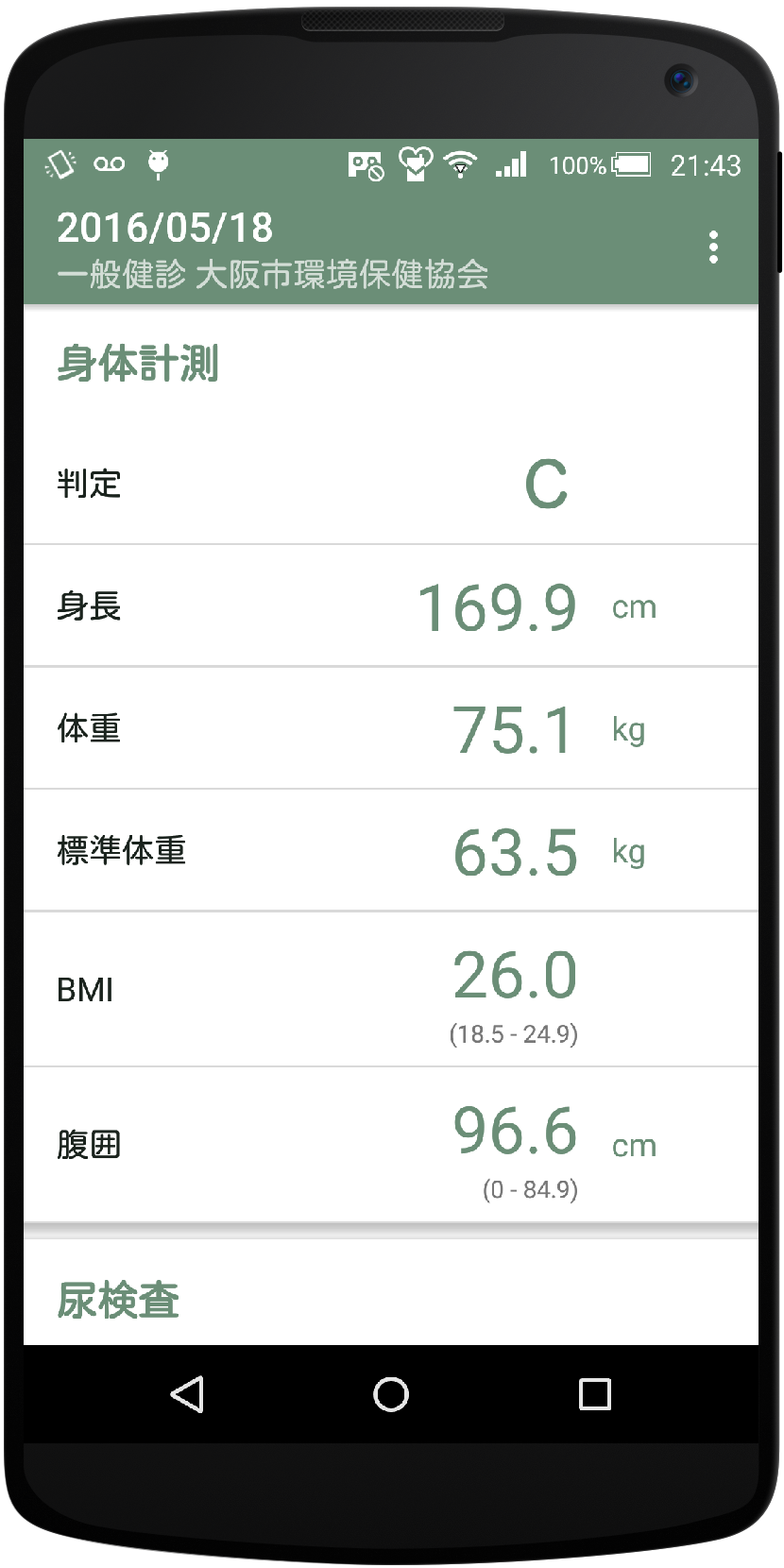Open the overflow menu

(x=713, y=247)
